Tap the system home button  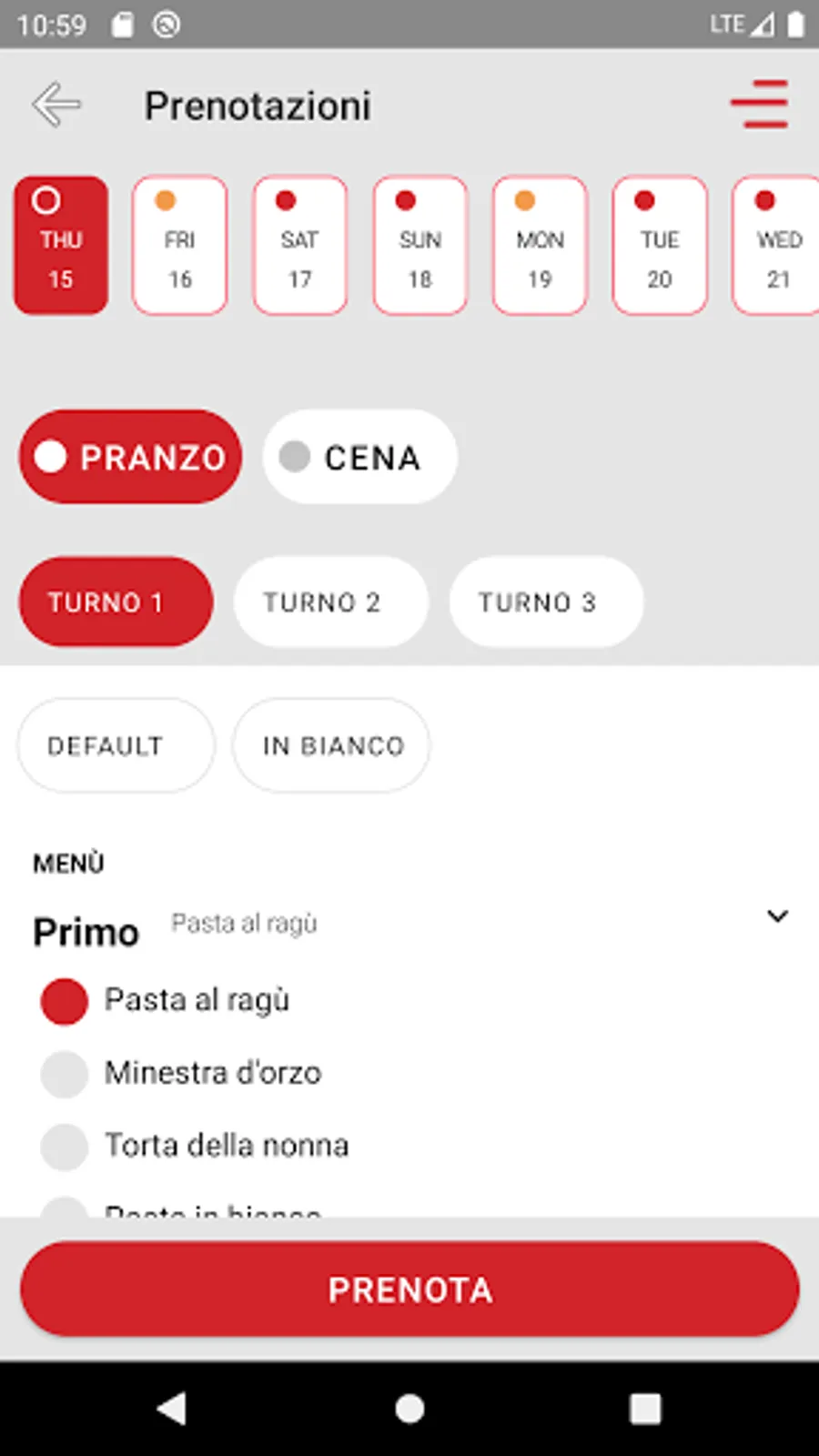pos(409,1409)
